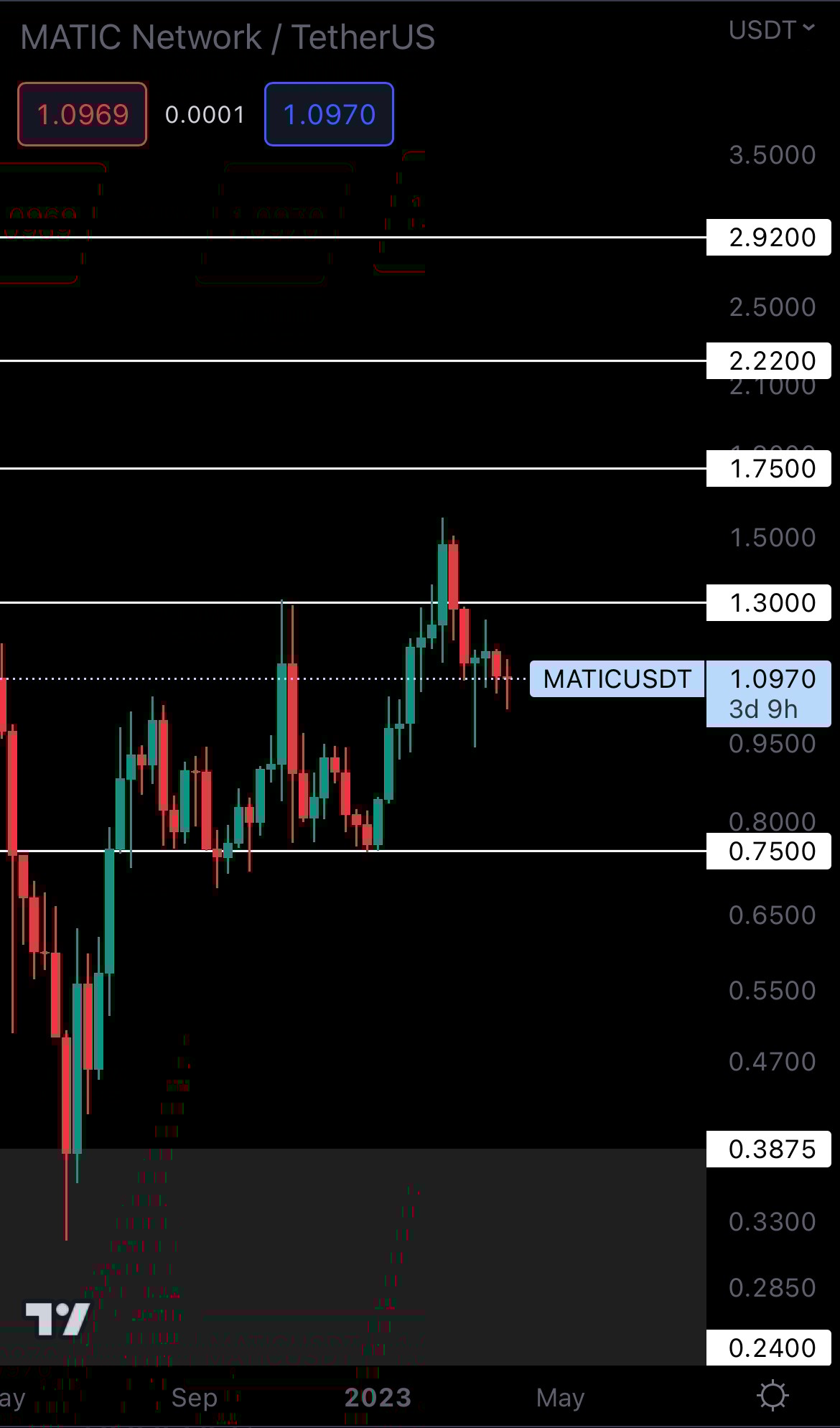840x1428 pixels.
Task: Tap the red 1.0969 sell button
Action: [83, 115]
